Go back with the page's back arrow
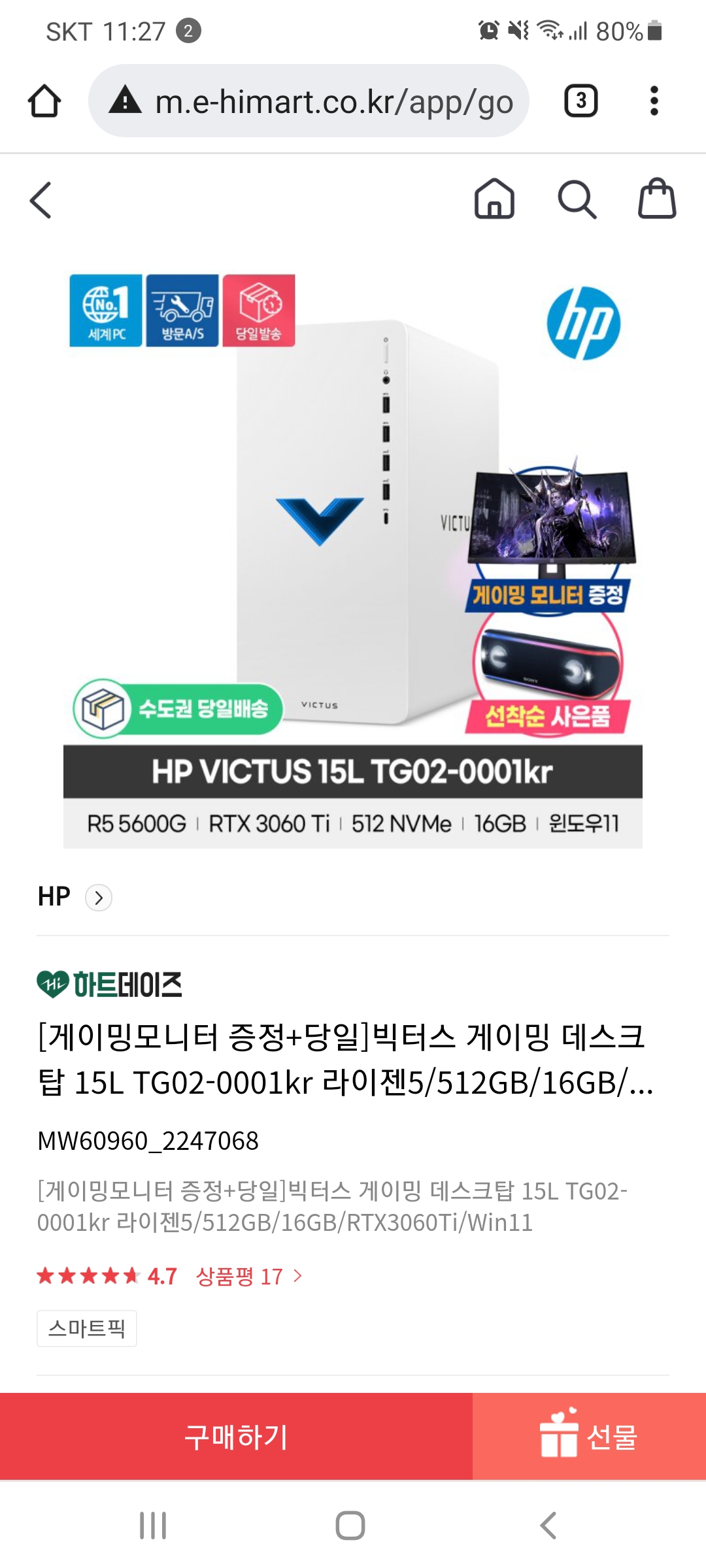 [41, 200]
